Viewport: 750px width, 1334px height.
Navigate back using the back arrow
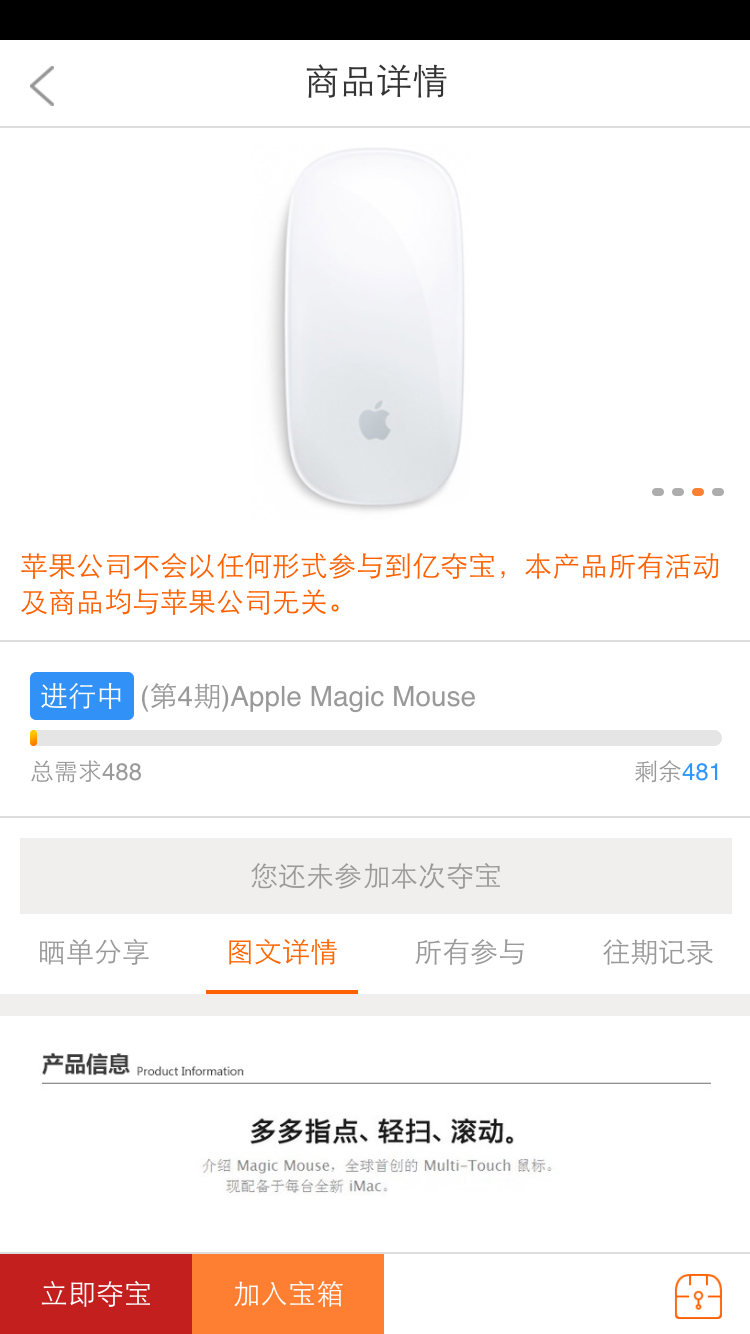click(x=40, y=85)
